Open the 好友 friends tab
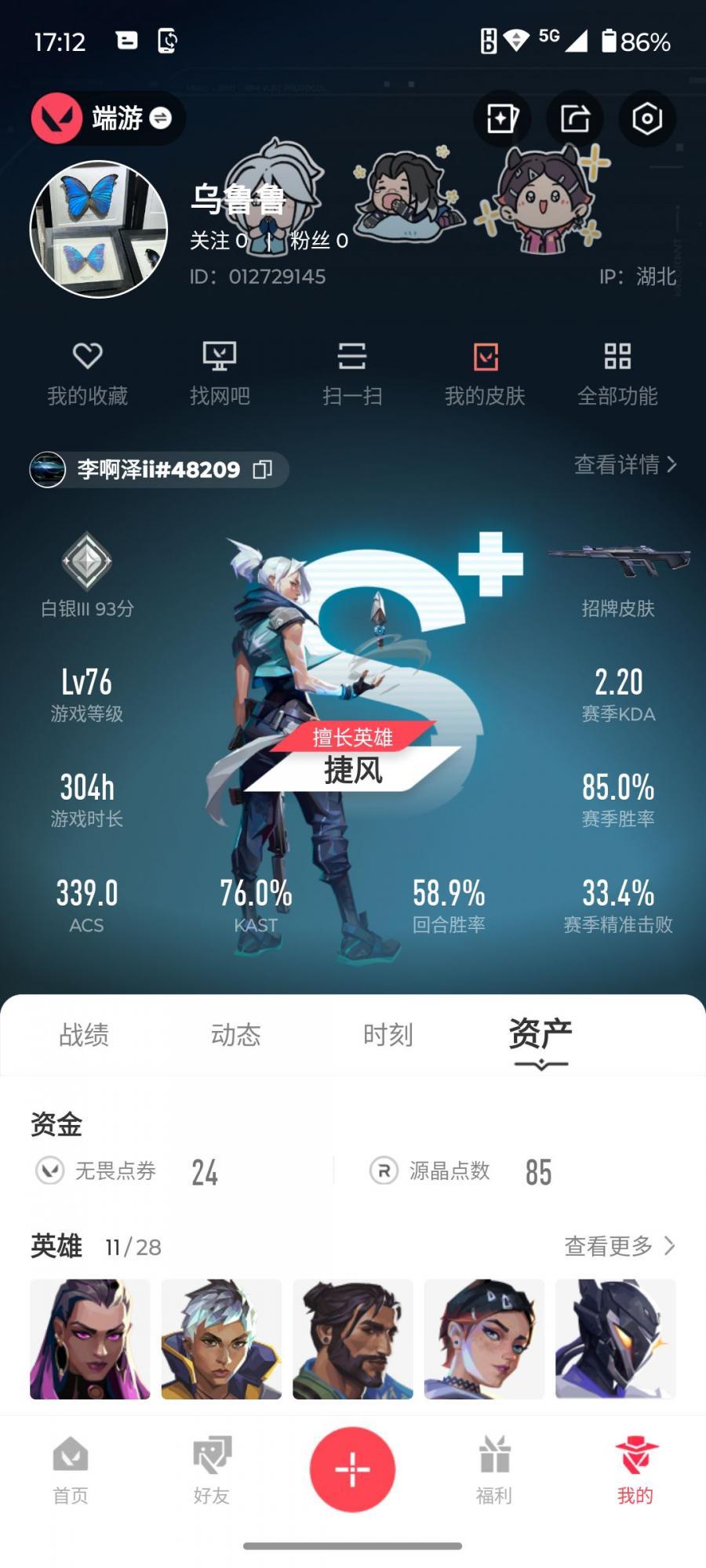This screenshot has width=706, height=1568. [212, 1470]
